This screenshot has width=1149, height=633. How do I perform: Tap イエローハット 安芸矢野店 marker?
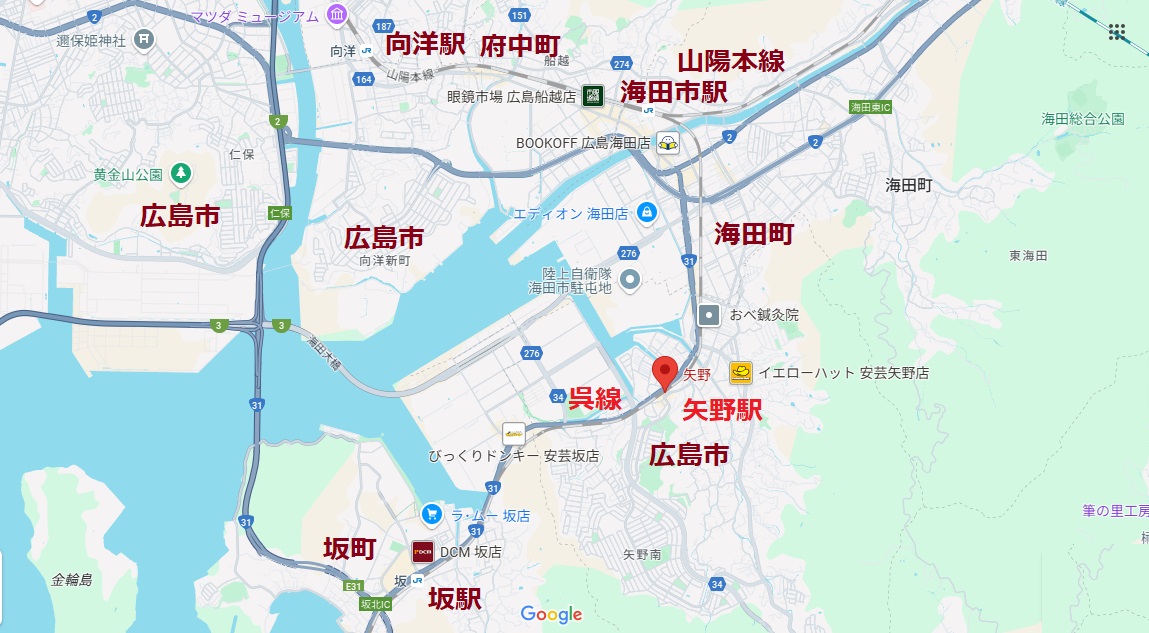coord(741,373)
